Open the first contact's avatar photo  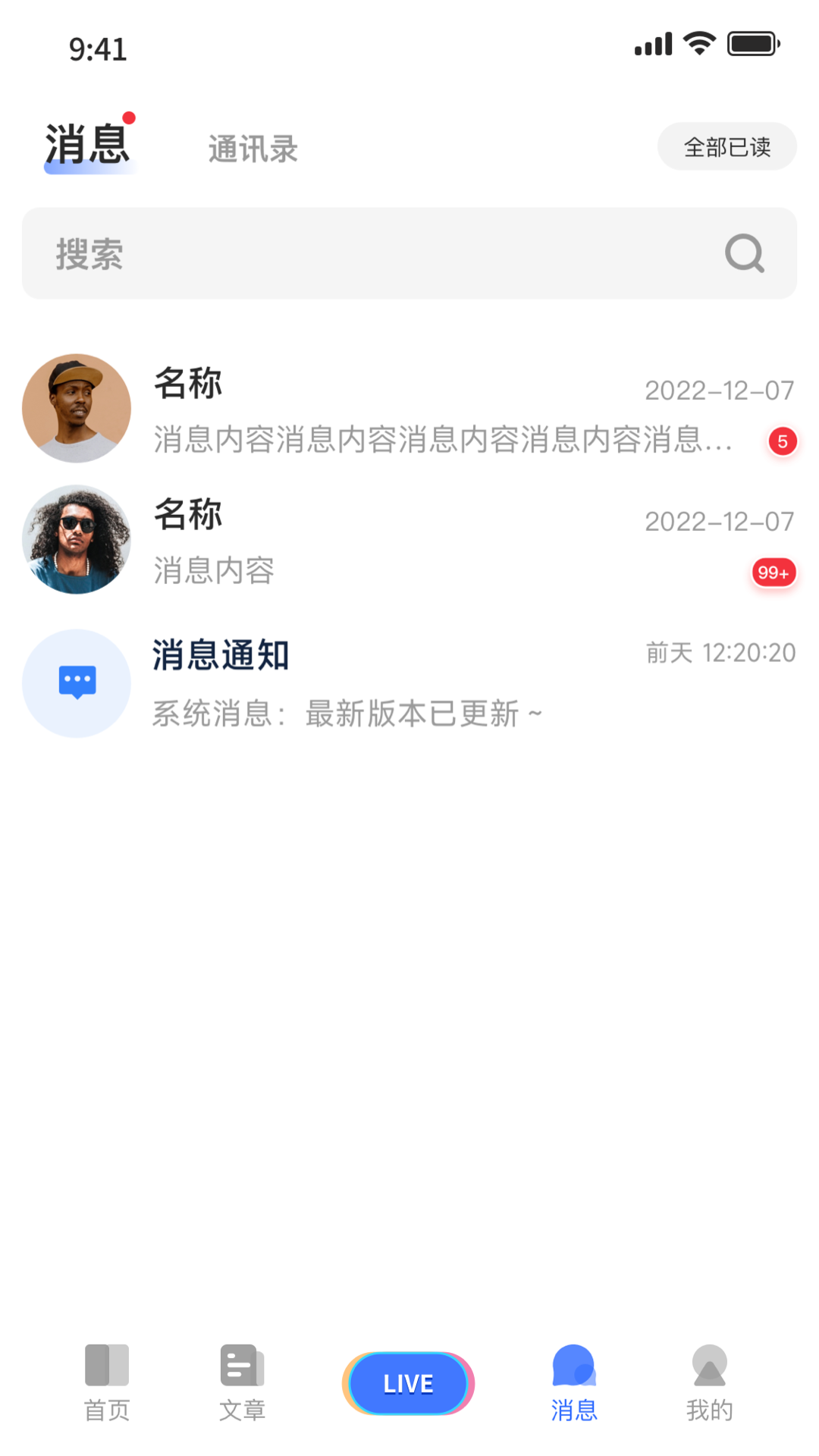coord(77,408)
